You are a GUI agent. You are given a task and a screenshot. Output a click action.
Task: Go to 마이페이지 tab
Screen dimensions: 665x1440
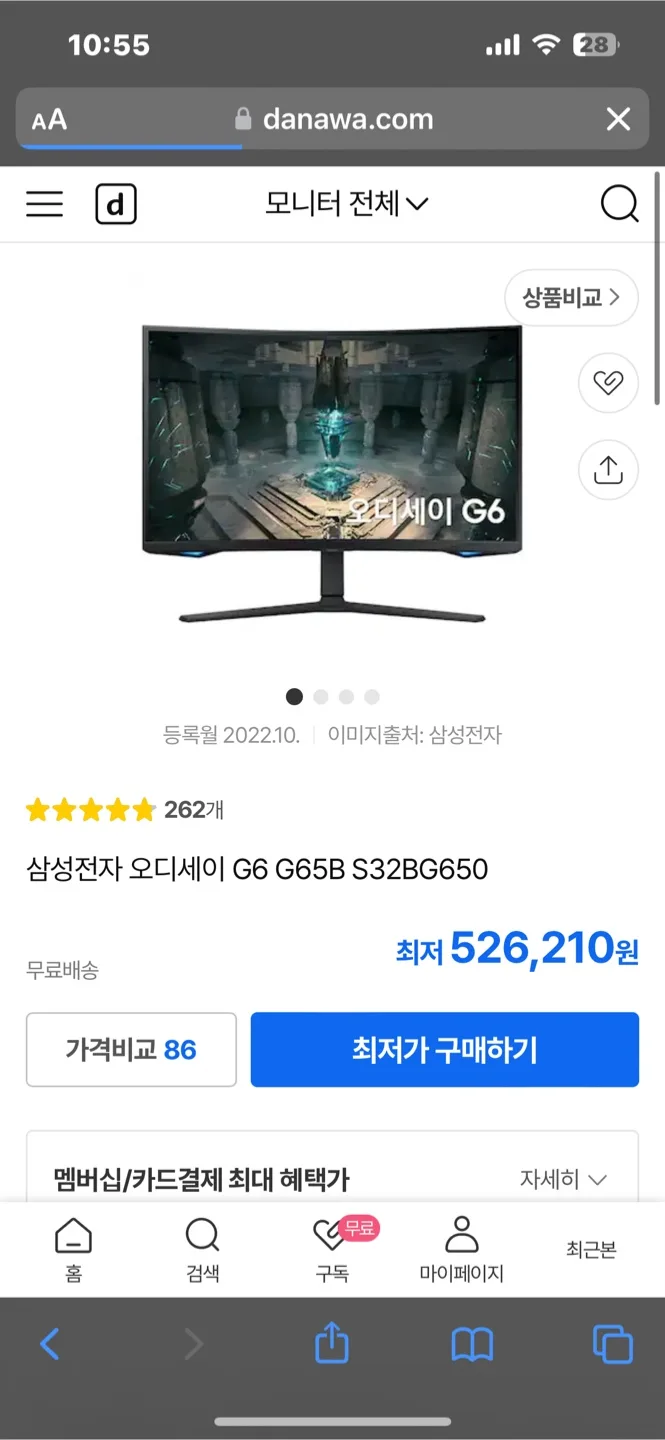point(461,1249)
